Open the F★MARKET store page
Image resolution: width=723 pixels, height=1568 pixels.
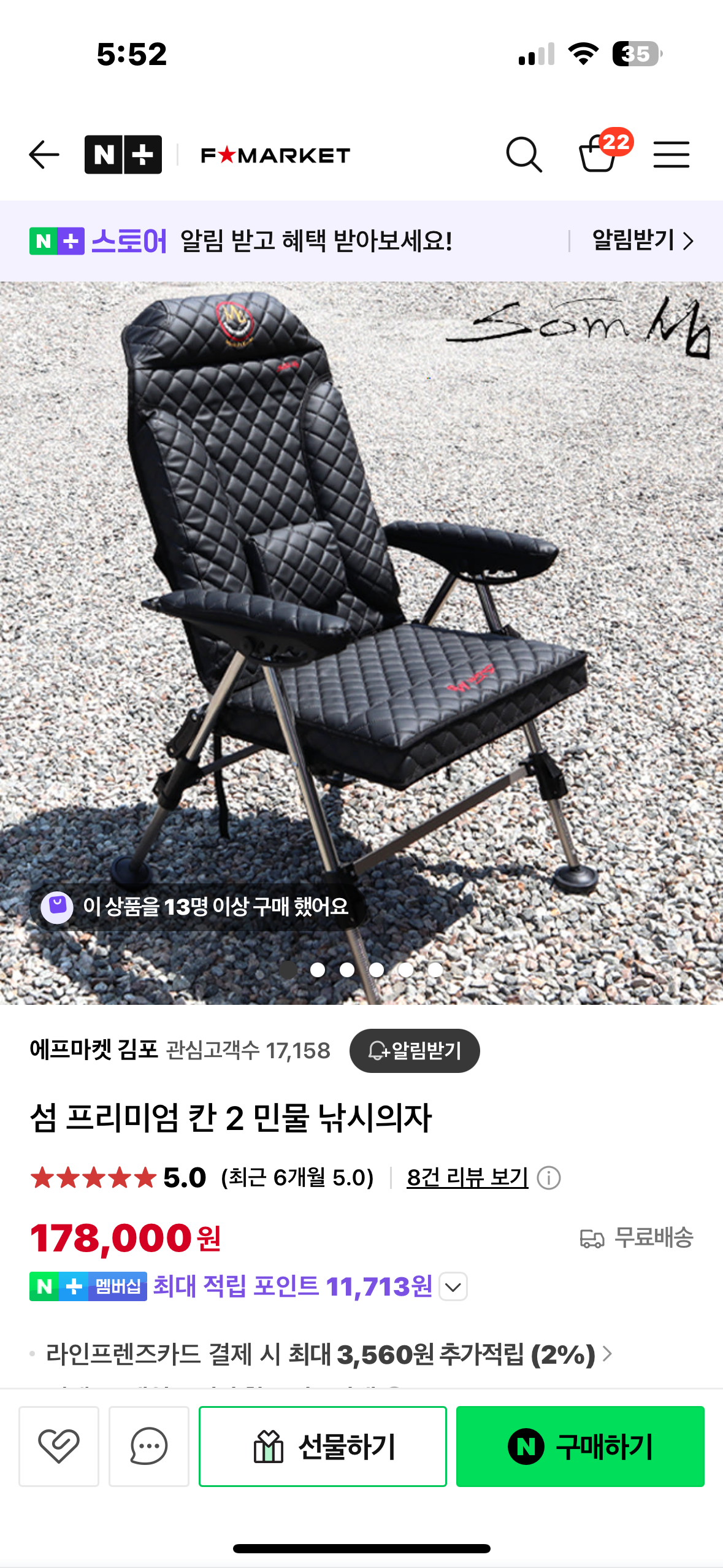point(275,155)
